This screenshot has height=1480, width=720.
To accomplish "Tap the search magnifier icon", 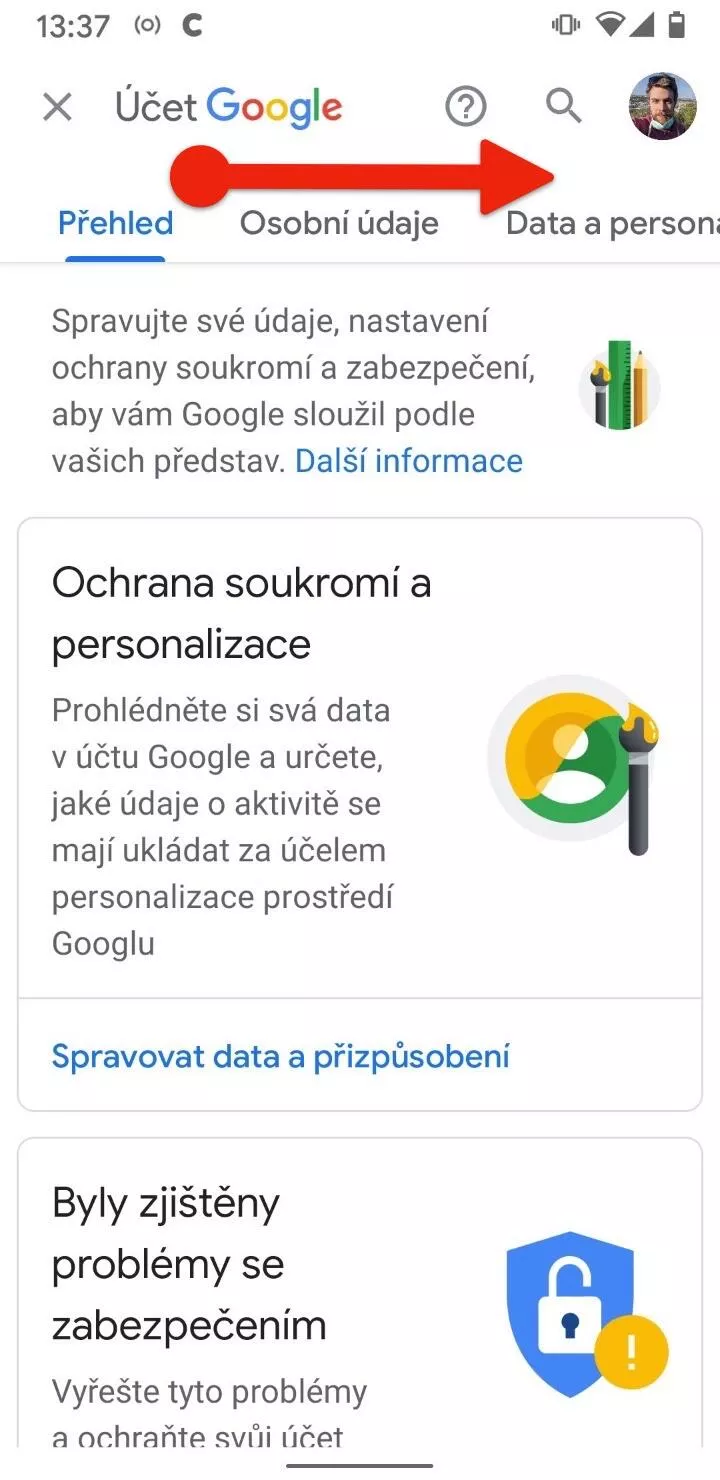I will pyautogui.click(x=563, y=105).
